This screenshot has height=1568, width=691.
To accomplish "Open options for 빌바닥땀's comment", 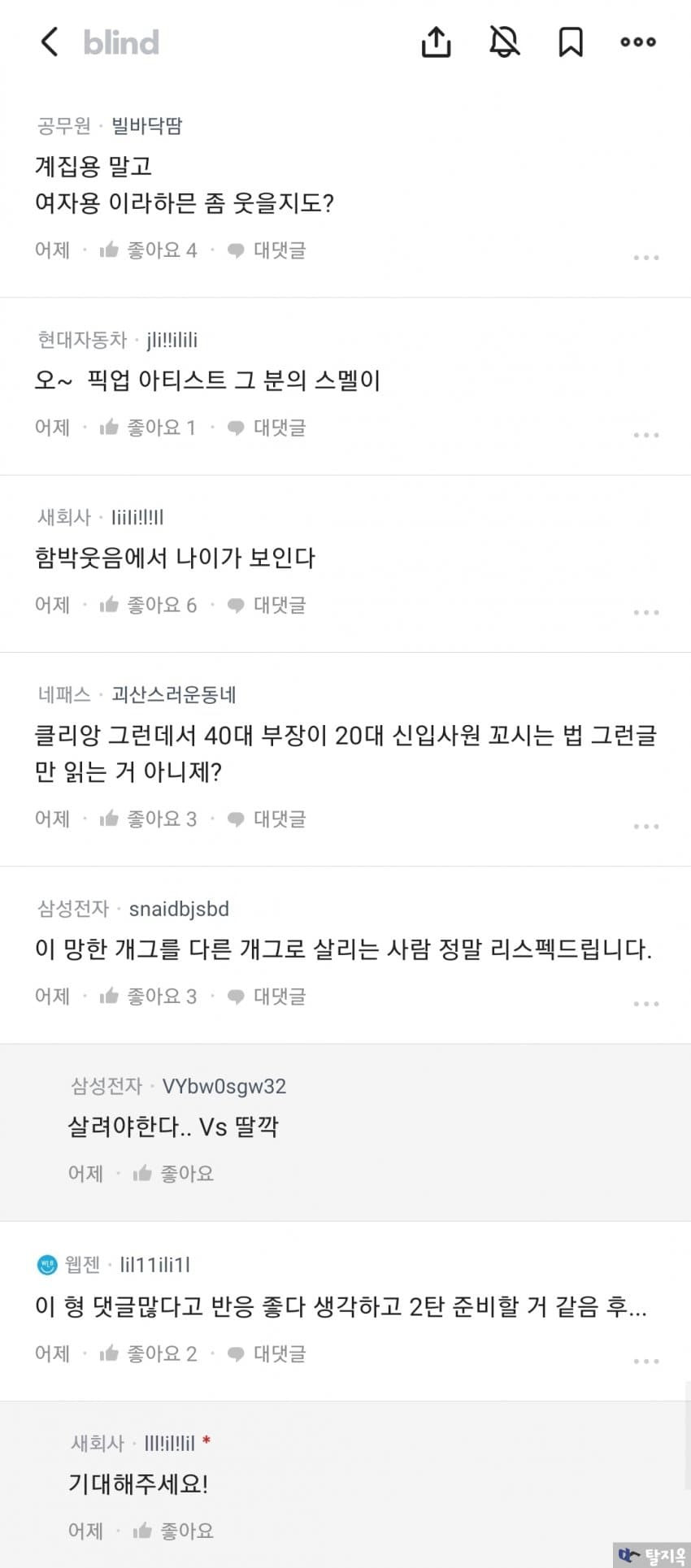I will point(645,258).
